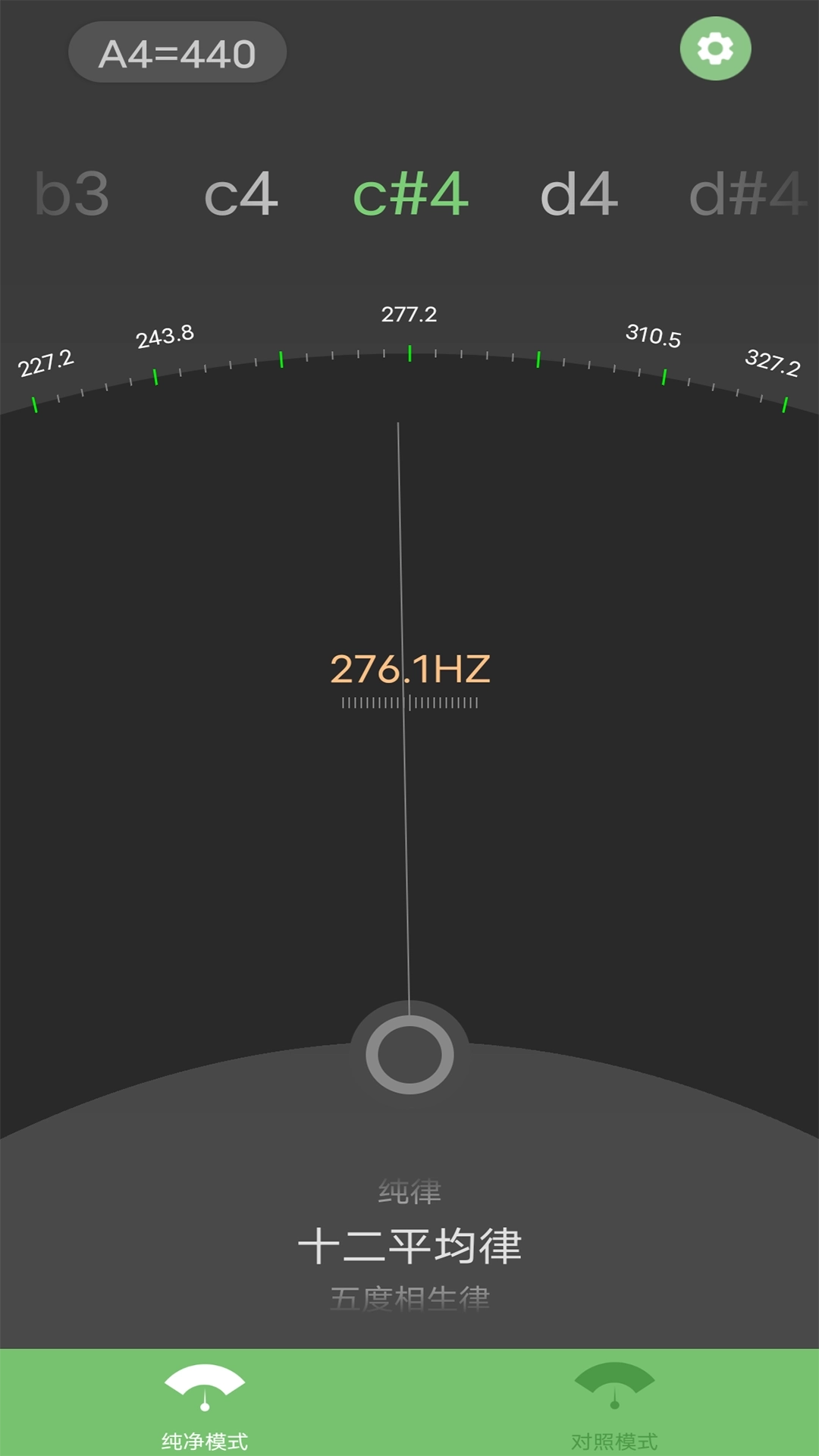Open the settings gear
This screenshot has width=819, height=1456.
click(715, 49)
